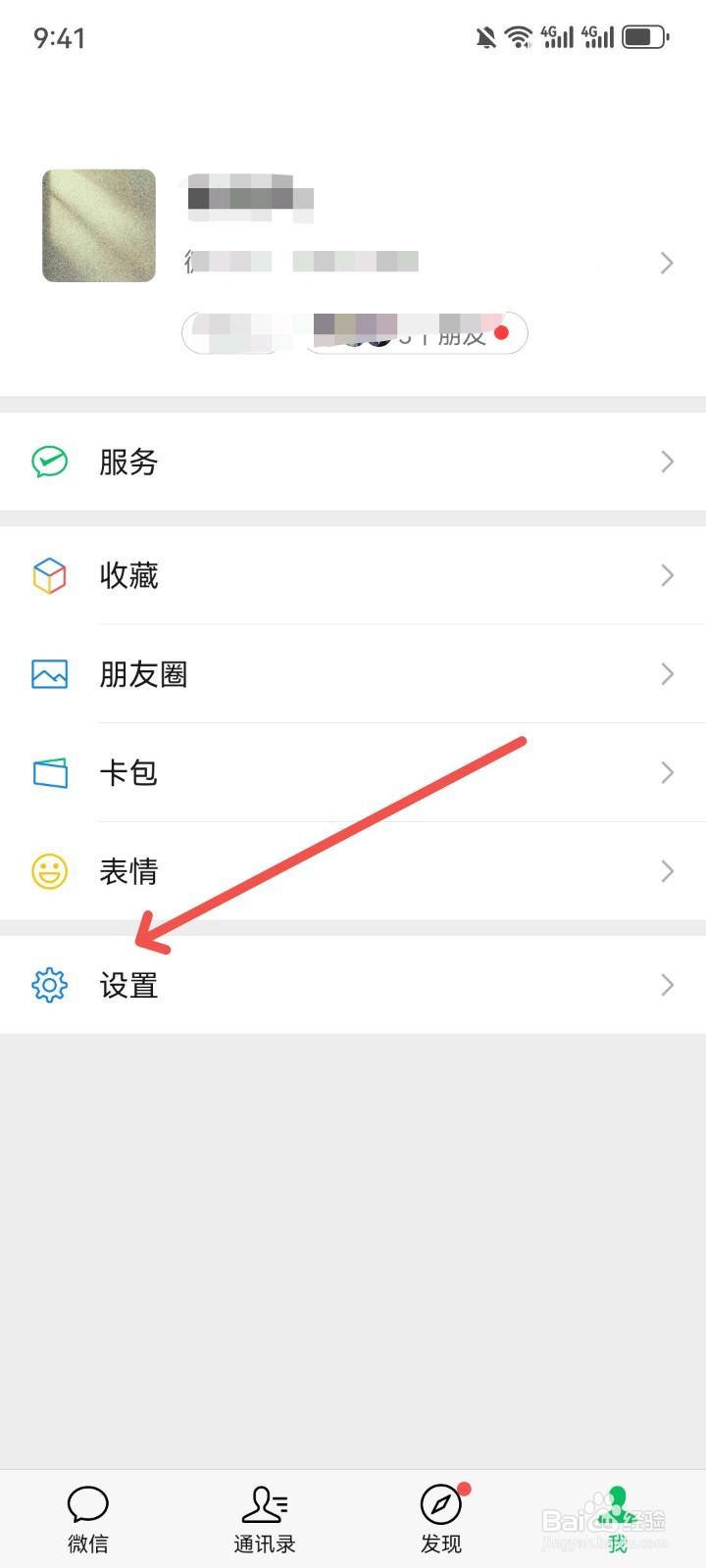The image size is (706, 1568).
Task: Switch to the 微信 chats tab
Action: pyautogui.click(x=86, y=1514)
